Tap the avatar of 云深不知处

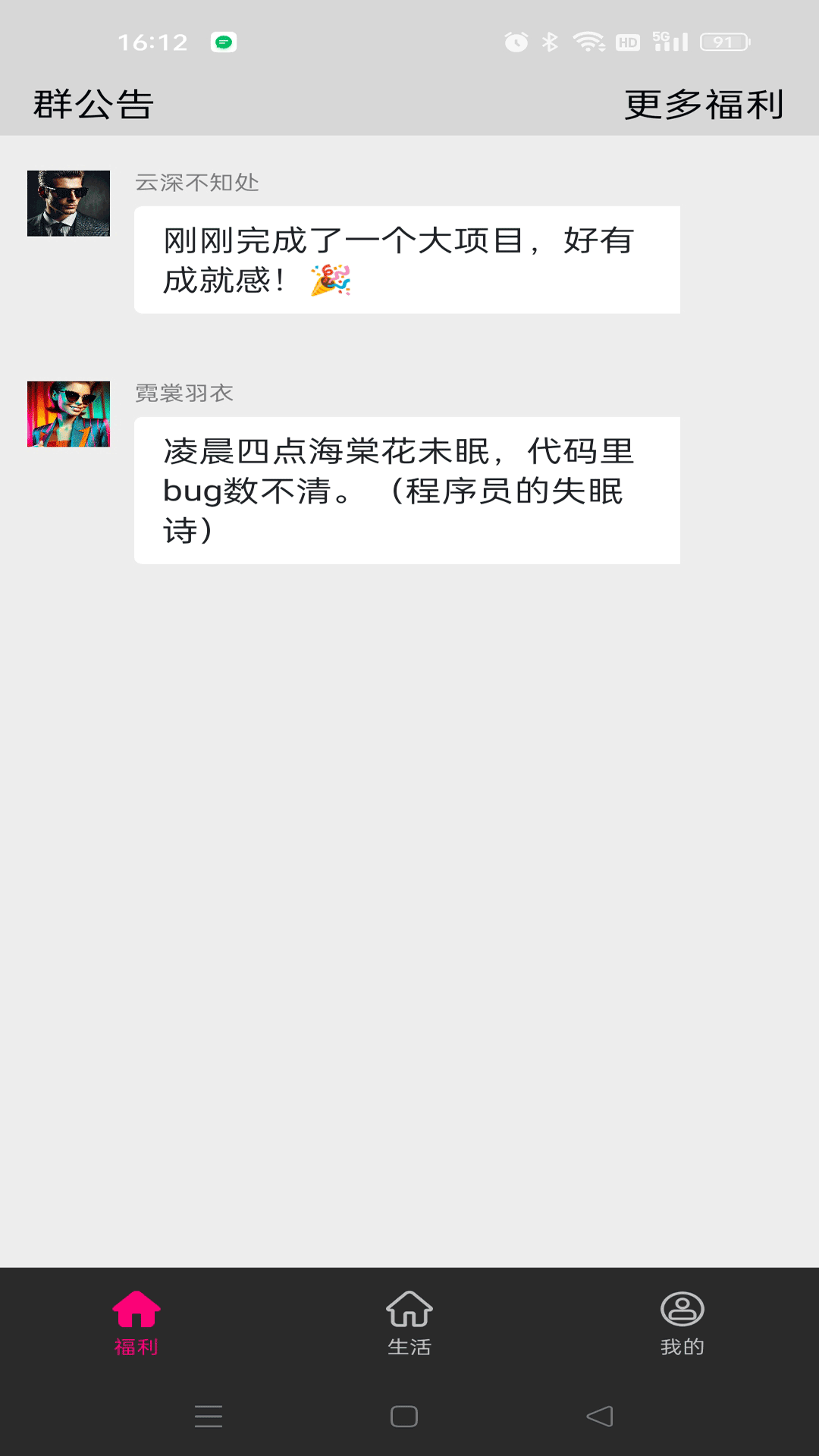69,204
